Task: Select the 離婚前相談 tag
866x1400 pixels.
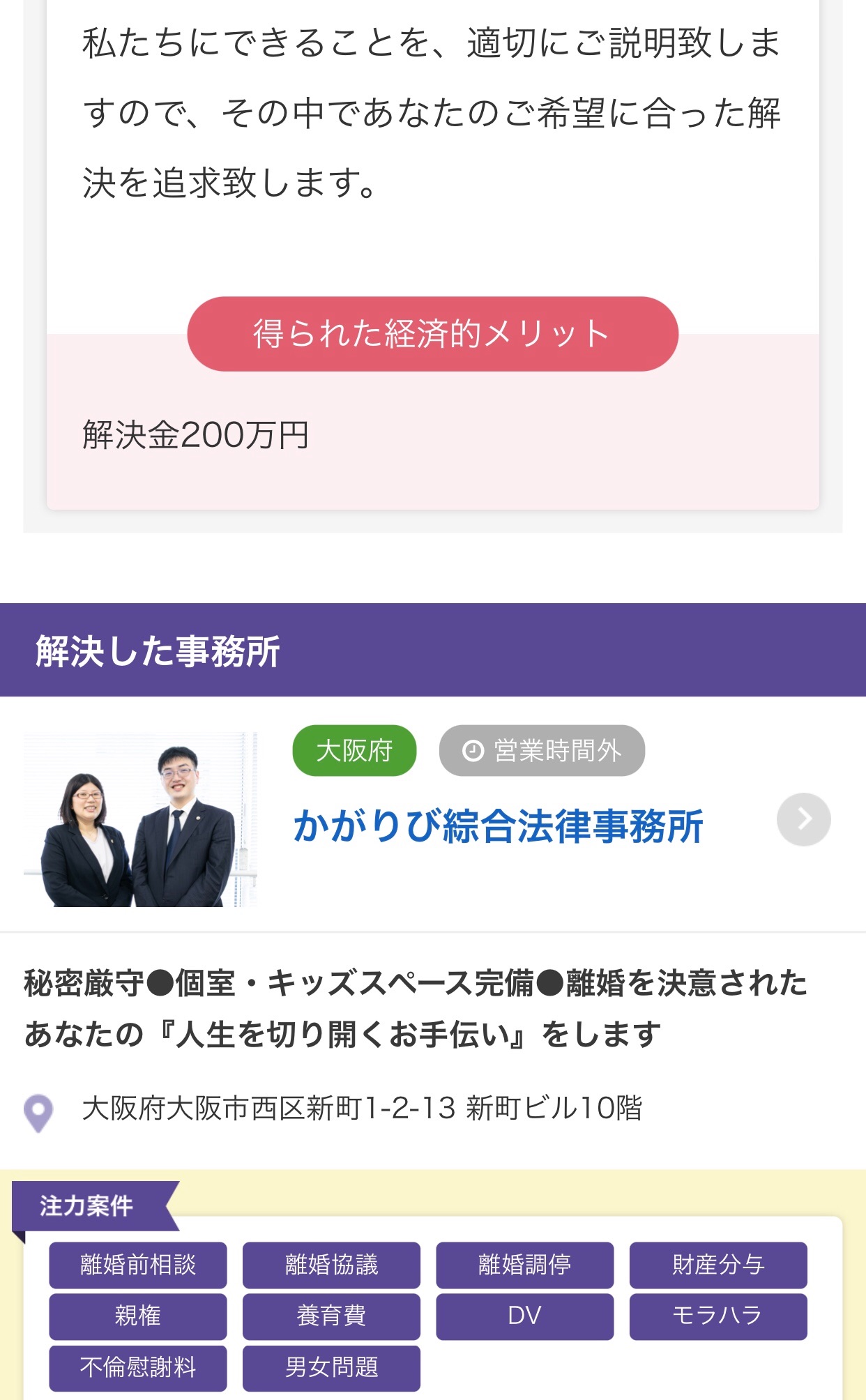Action: (x=137, y=1265)
